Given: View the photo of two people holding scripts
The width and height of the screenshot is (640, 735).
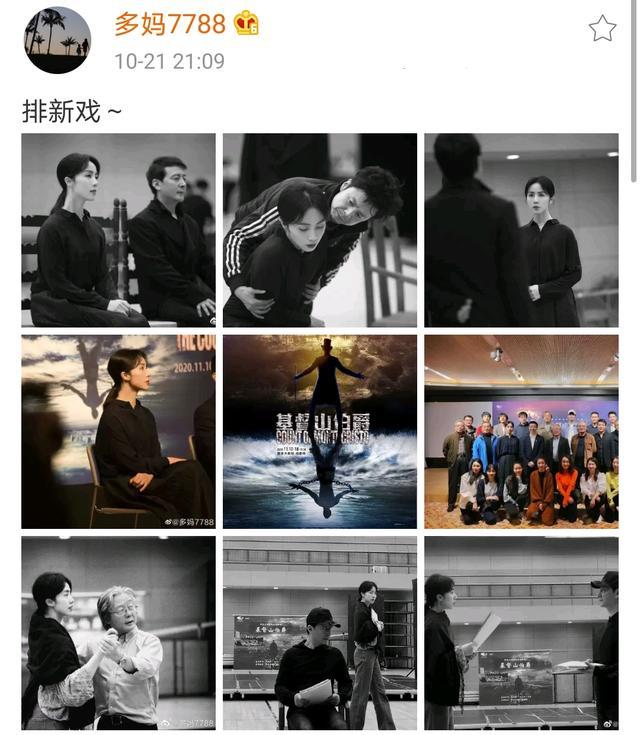Looking at the screenshot, I should click(521, 632).
